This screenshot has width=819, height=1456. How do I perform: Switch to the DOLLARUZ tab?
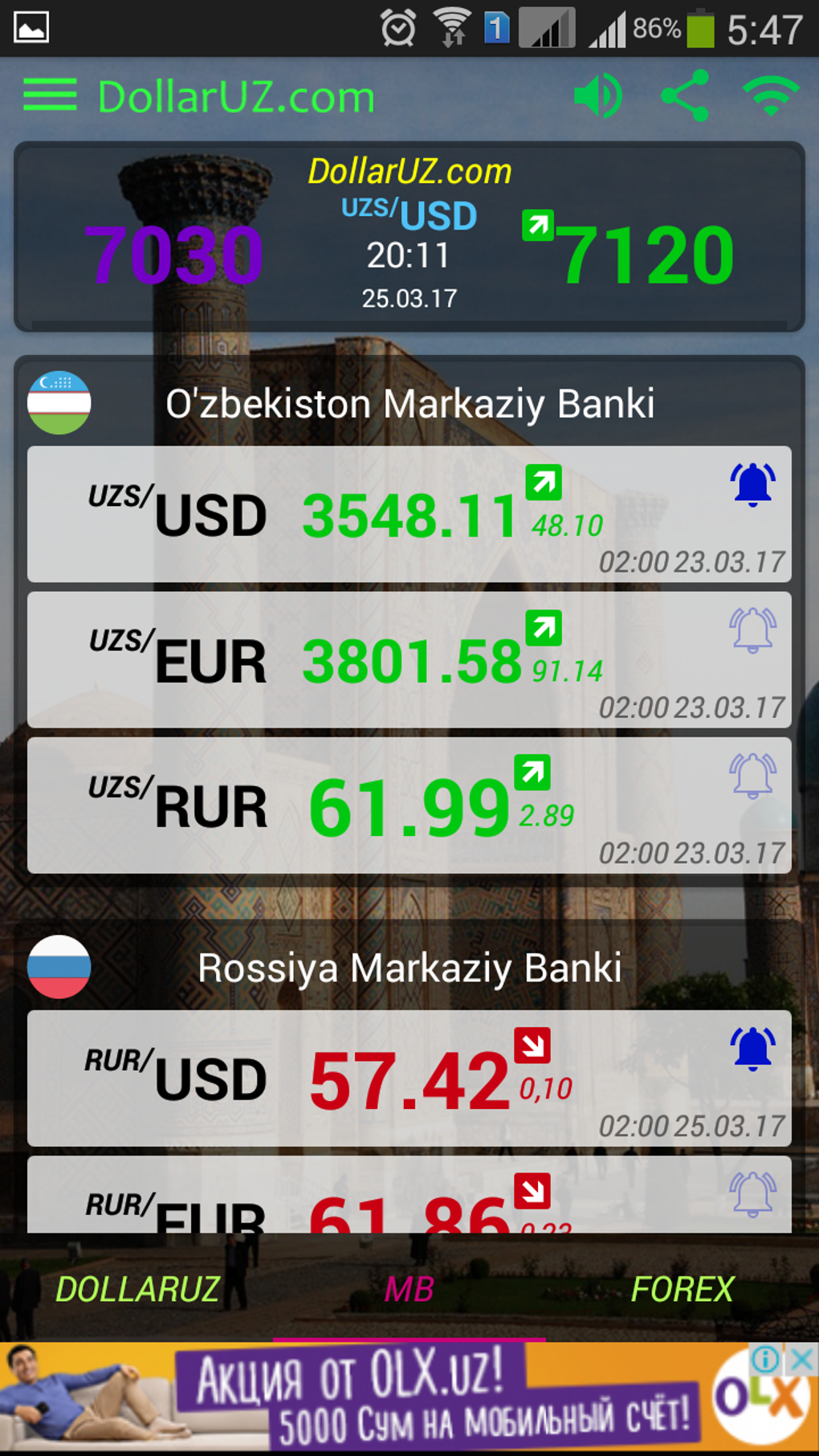(137, 1290)
